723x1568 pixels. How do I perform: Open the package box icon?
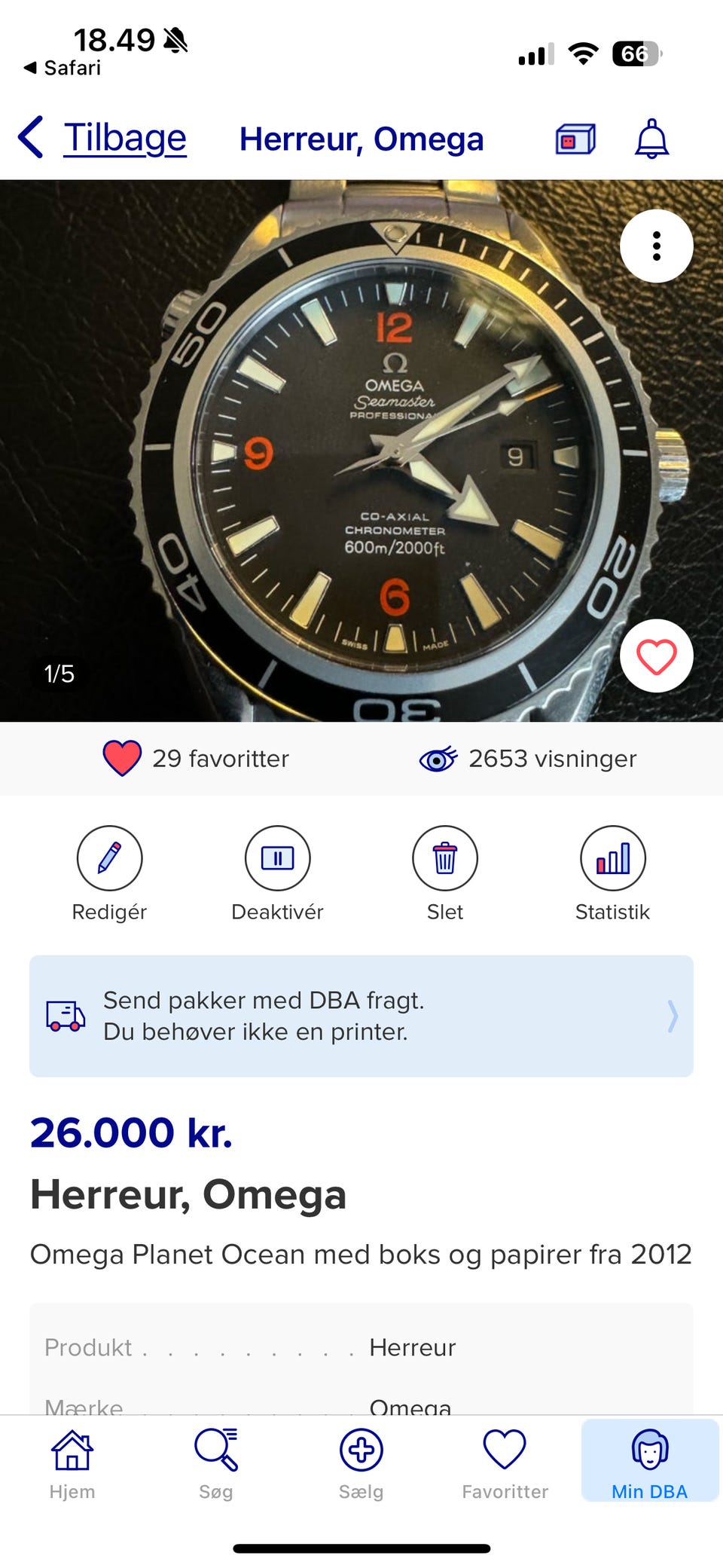click(575, 139)
